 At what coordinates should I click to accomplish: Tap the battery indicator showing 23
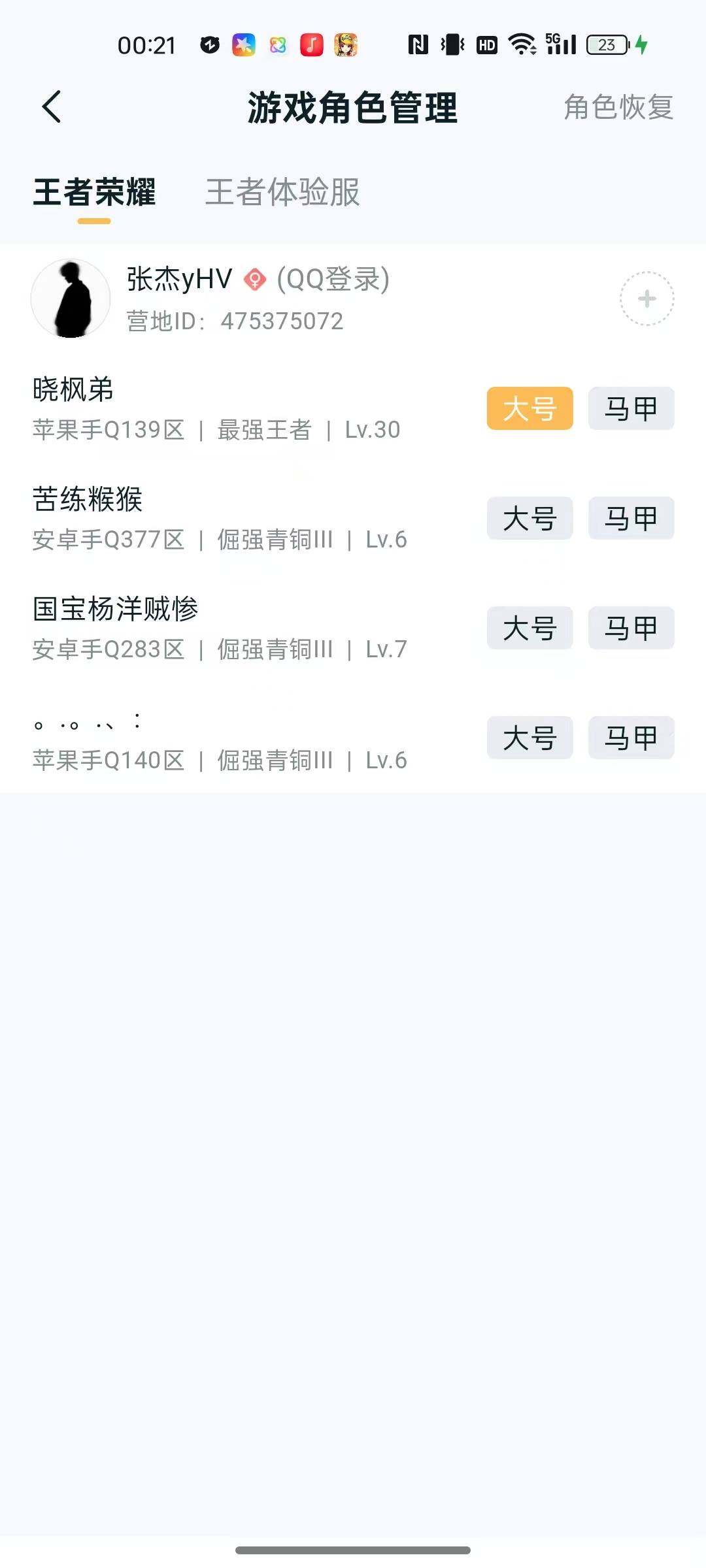pos(607,44)
